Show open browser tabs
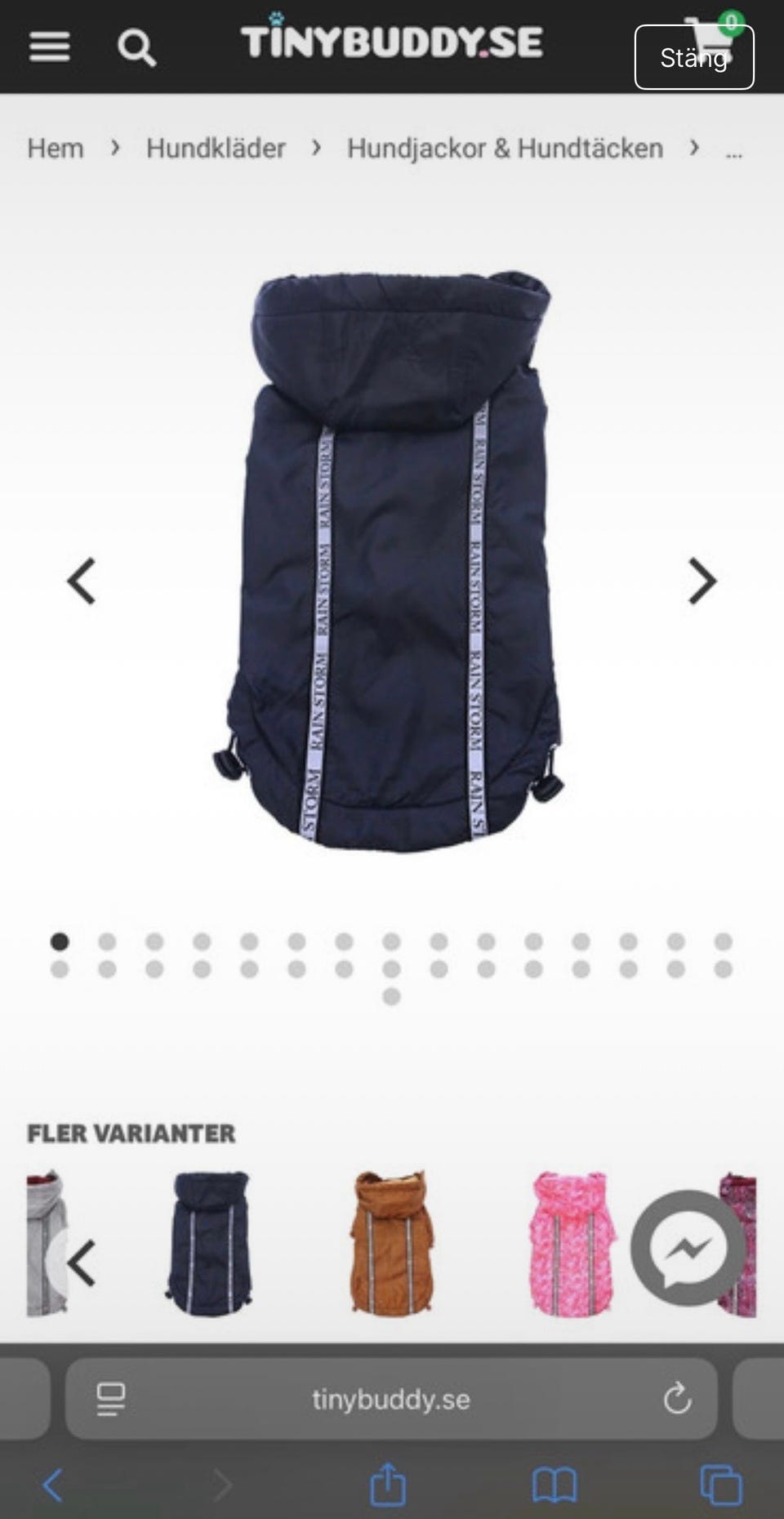784x1519 pixels. click(x=720, y=1485)
